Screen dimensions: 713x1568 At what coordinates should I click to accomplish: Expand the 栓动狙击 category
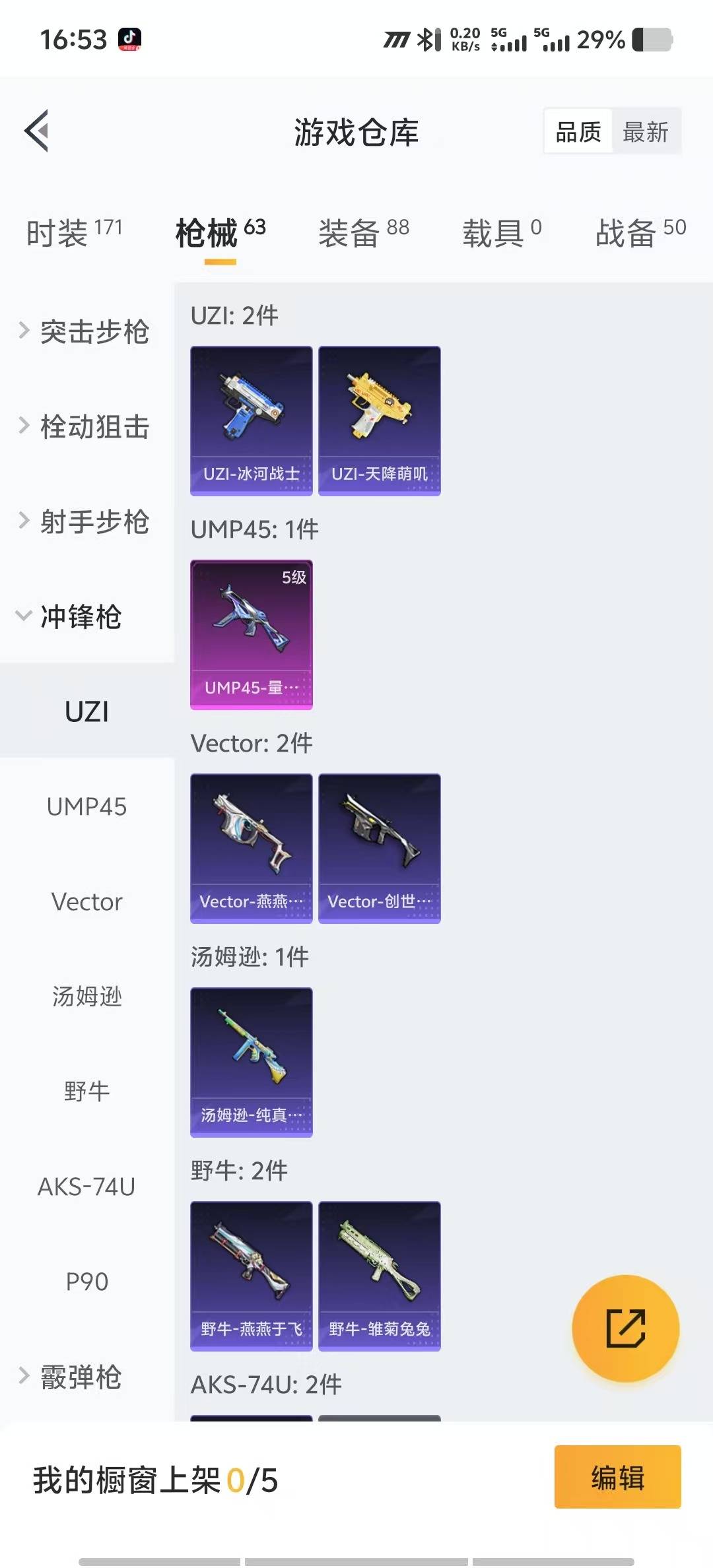86,426
